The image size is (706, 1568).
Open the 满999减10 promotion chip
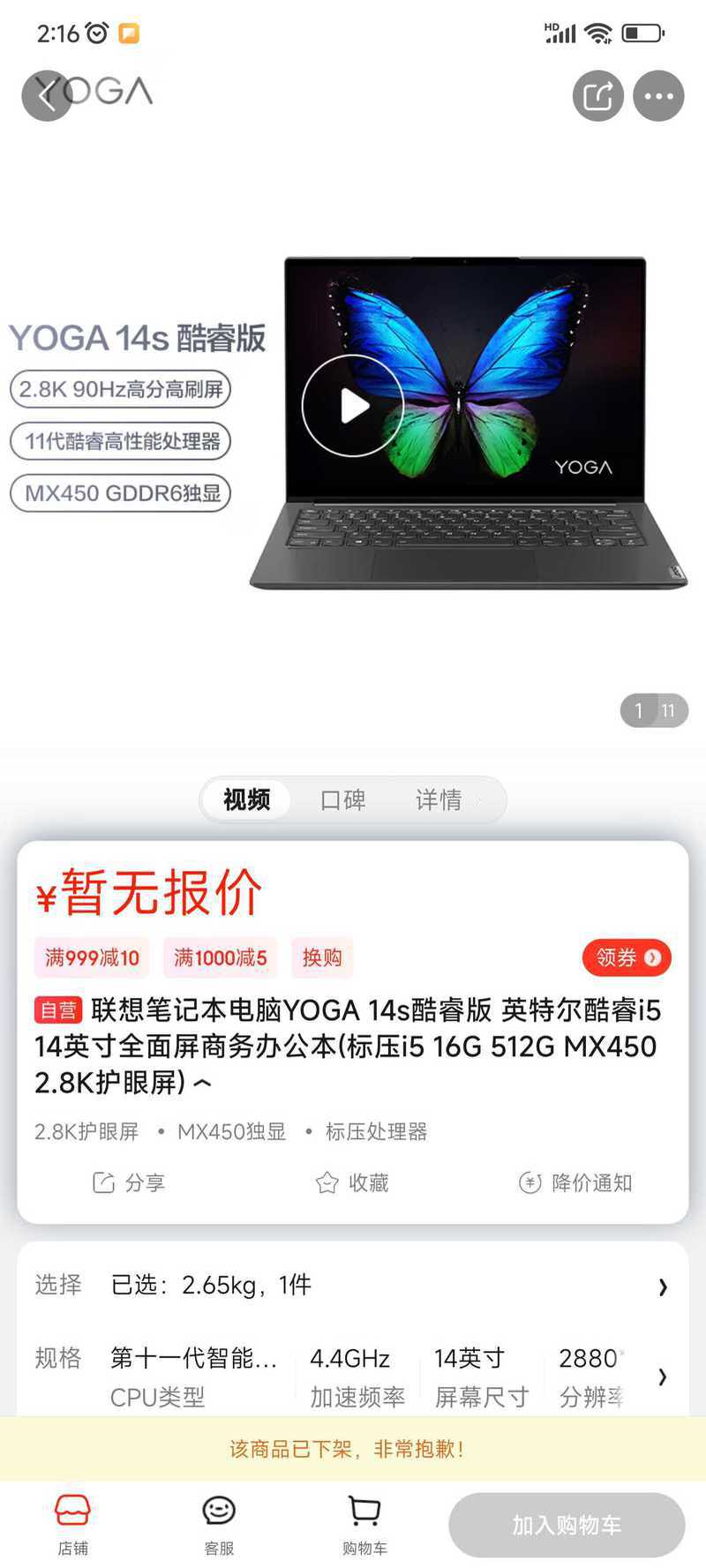point(92,958)
